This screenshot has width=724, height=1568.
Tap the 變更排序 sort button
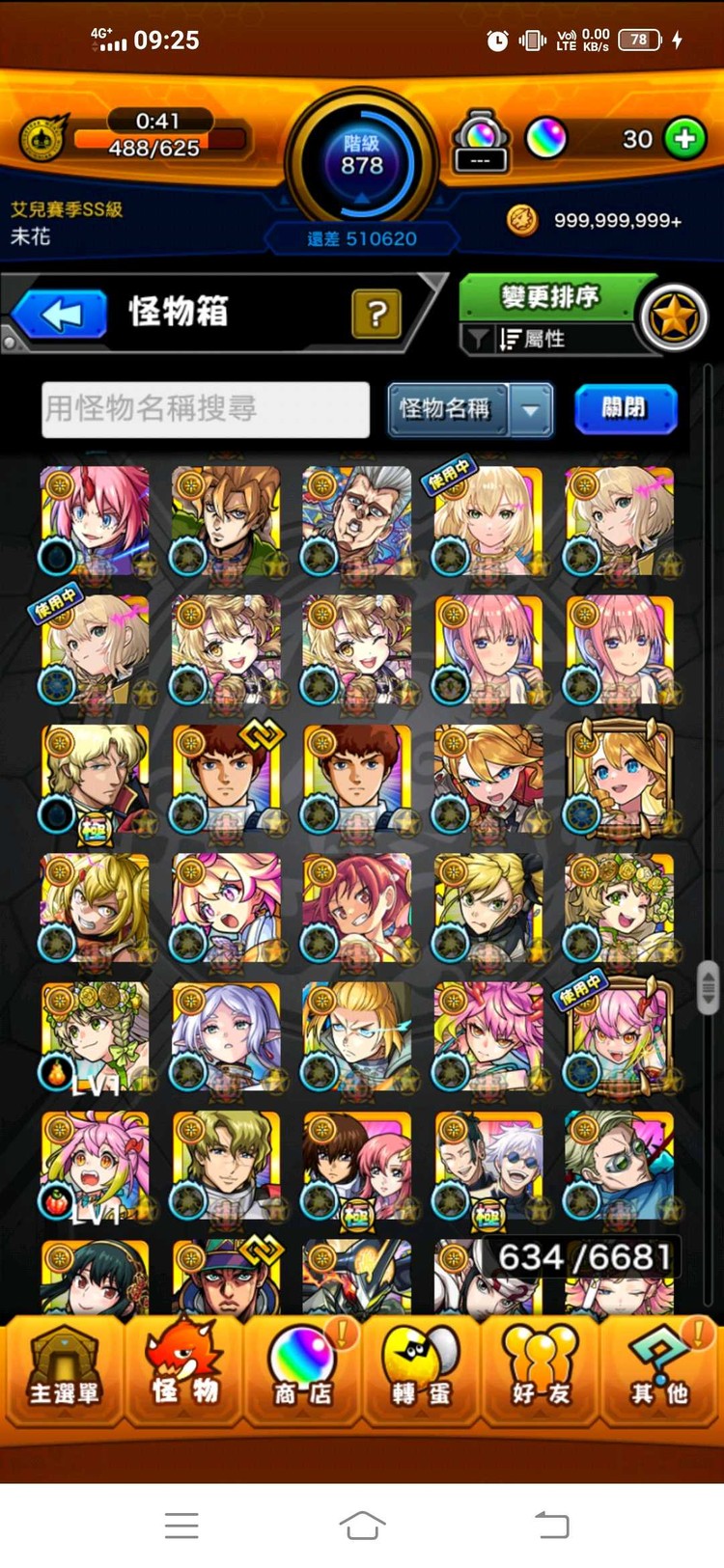(x=550, y=297)
